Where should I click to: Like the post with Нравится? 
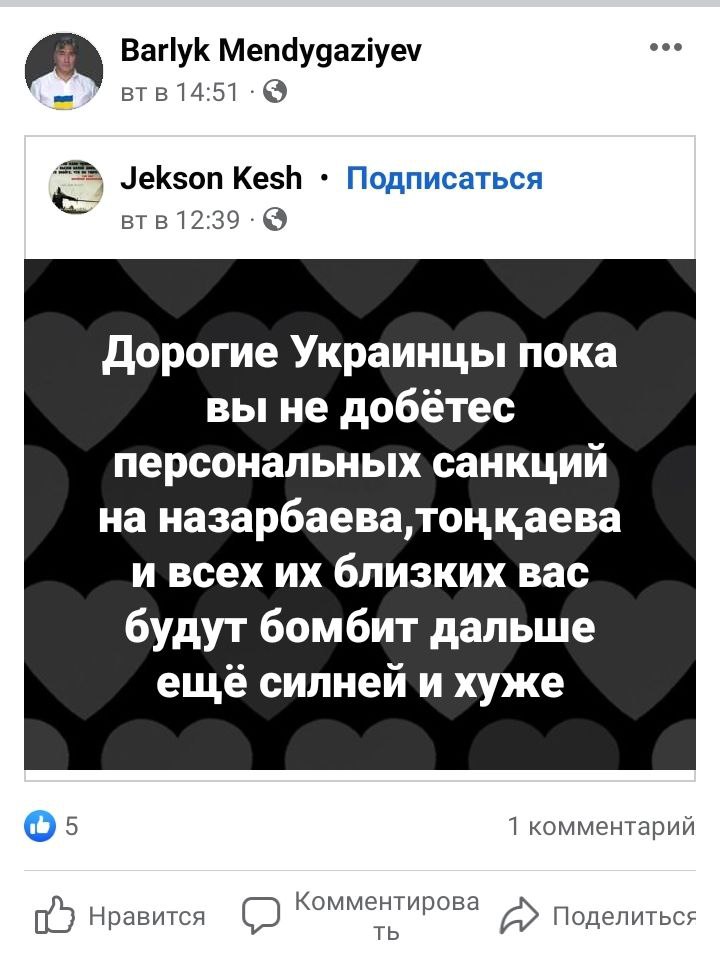[x=120, y=915]
